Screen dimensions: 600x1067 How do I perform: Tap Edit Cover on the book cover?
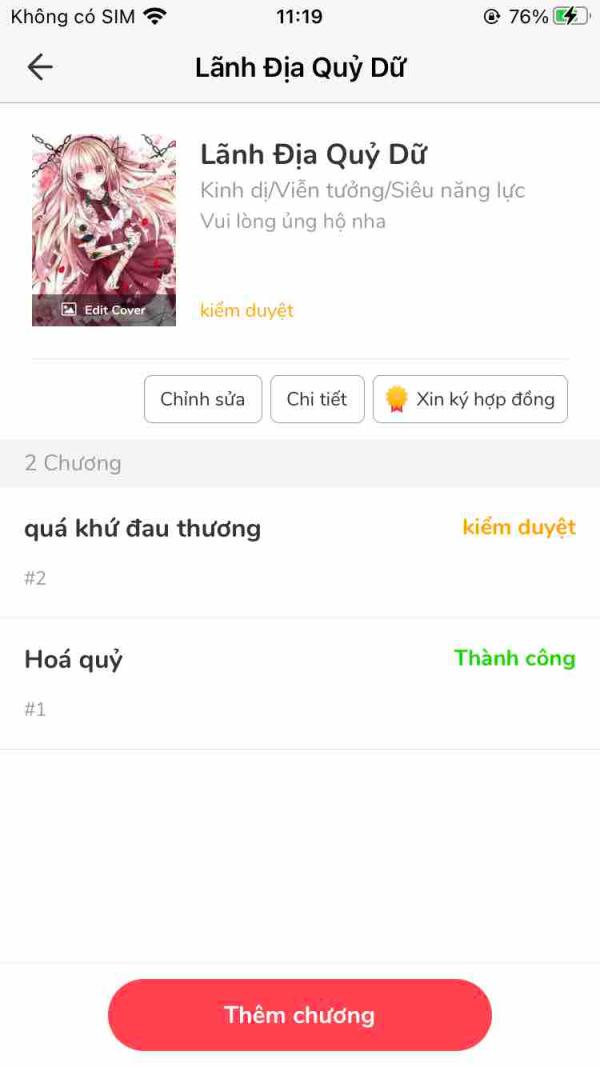104,310
